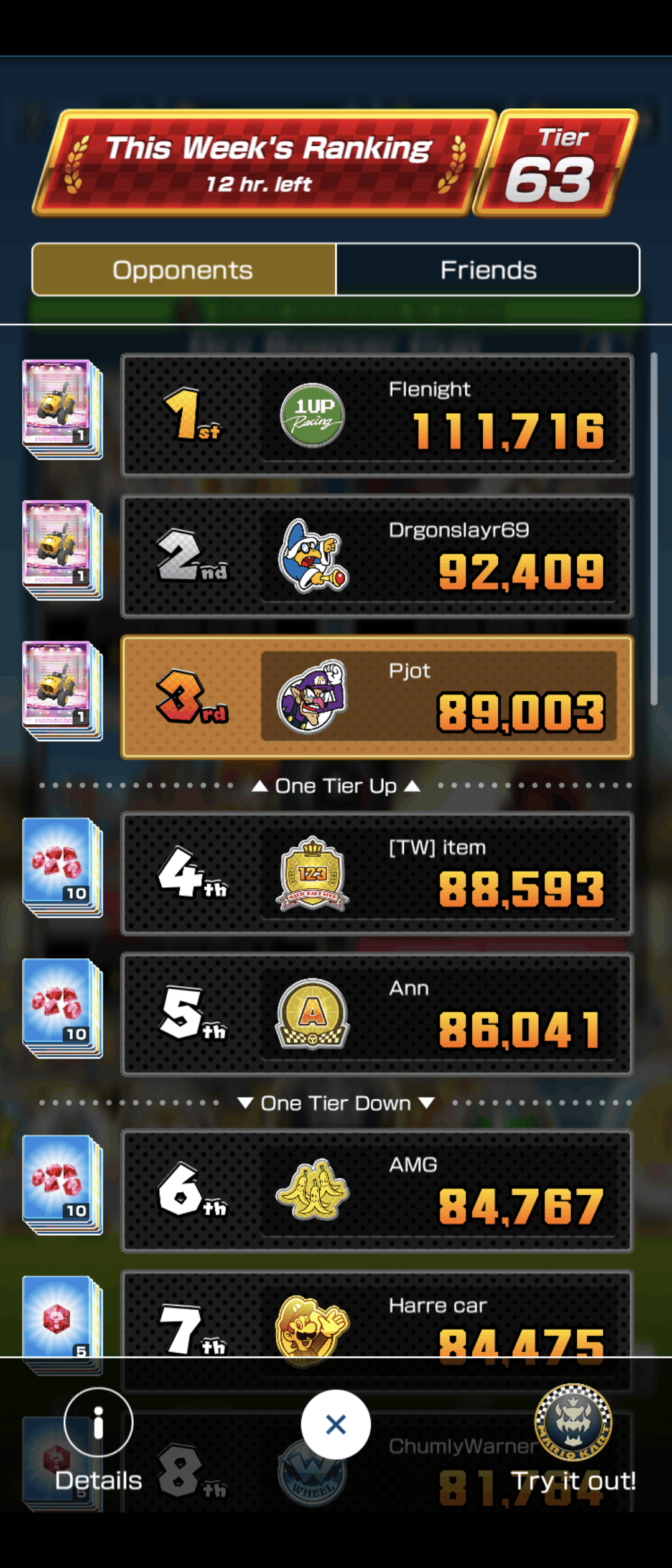The image size is (672, 1568).
Task: View AMG's player row
Action: (x=377, y=1190)
